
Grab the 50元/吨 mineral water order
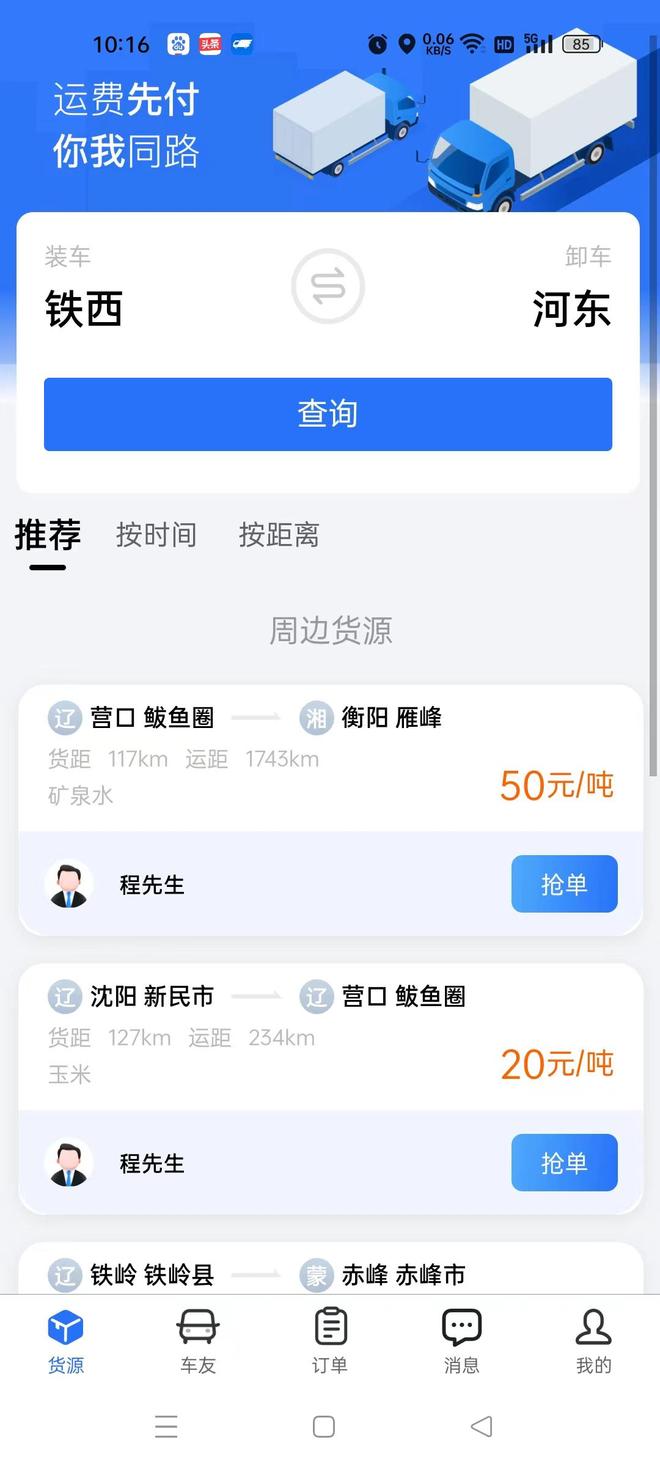tap(564, 884)
